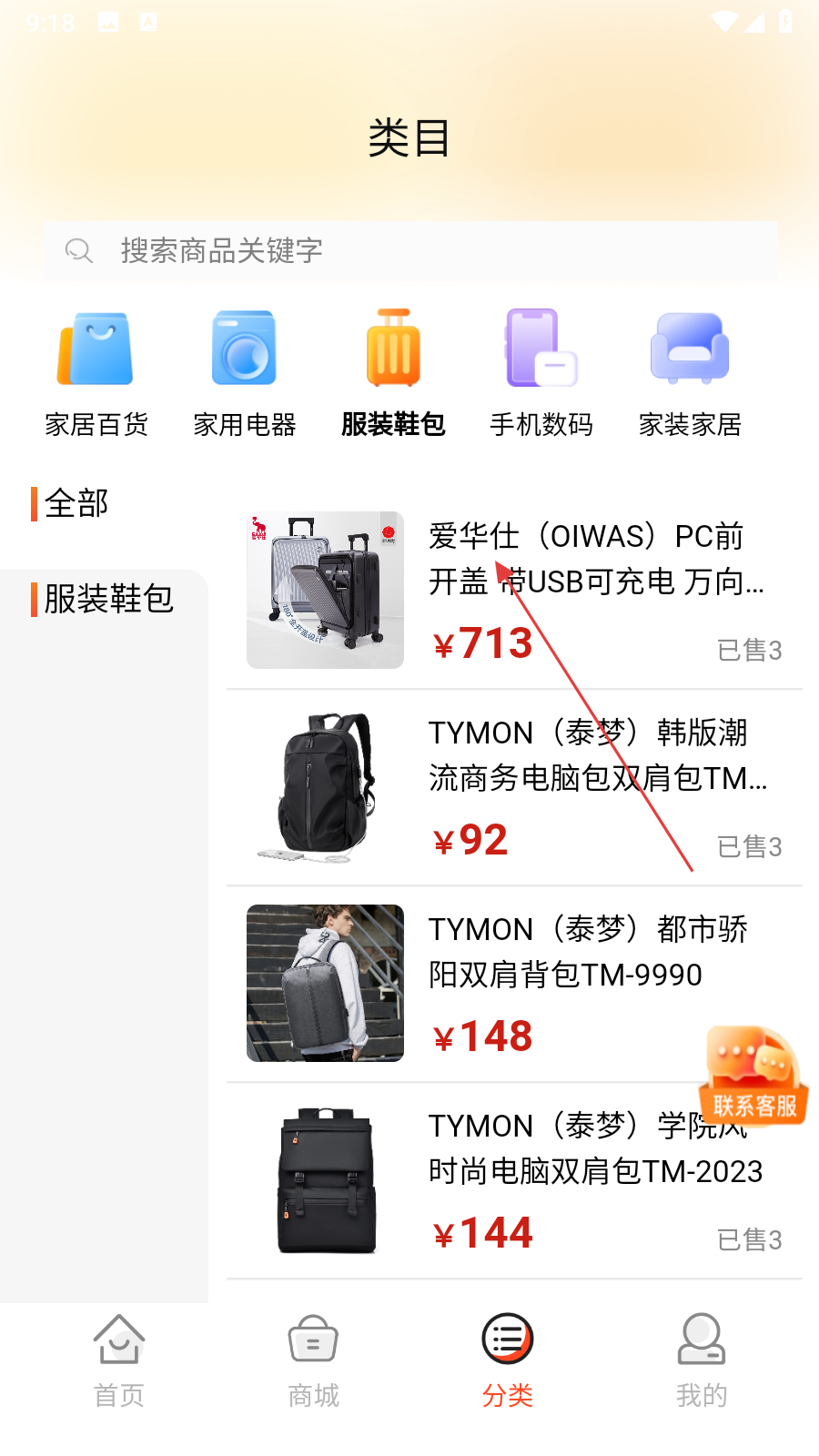819x1456 pixels.
Task: Open the 爱华仕 OIWAS luggage product
Action: pos(514,590)
